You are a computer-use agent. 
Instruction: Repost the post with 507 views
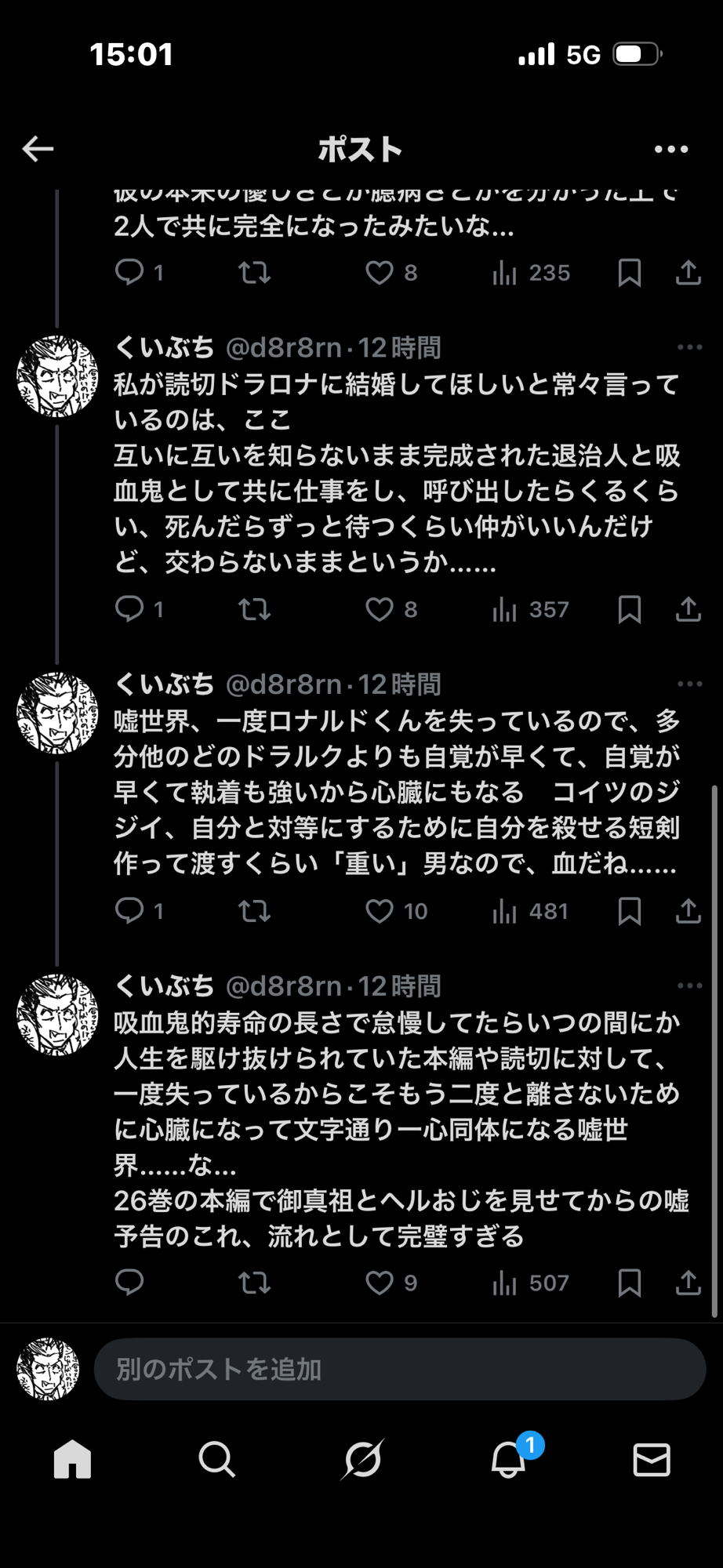click(x=254, y=1283)
